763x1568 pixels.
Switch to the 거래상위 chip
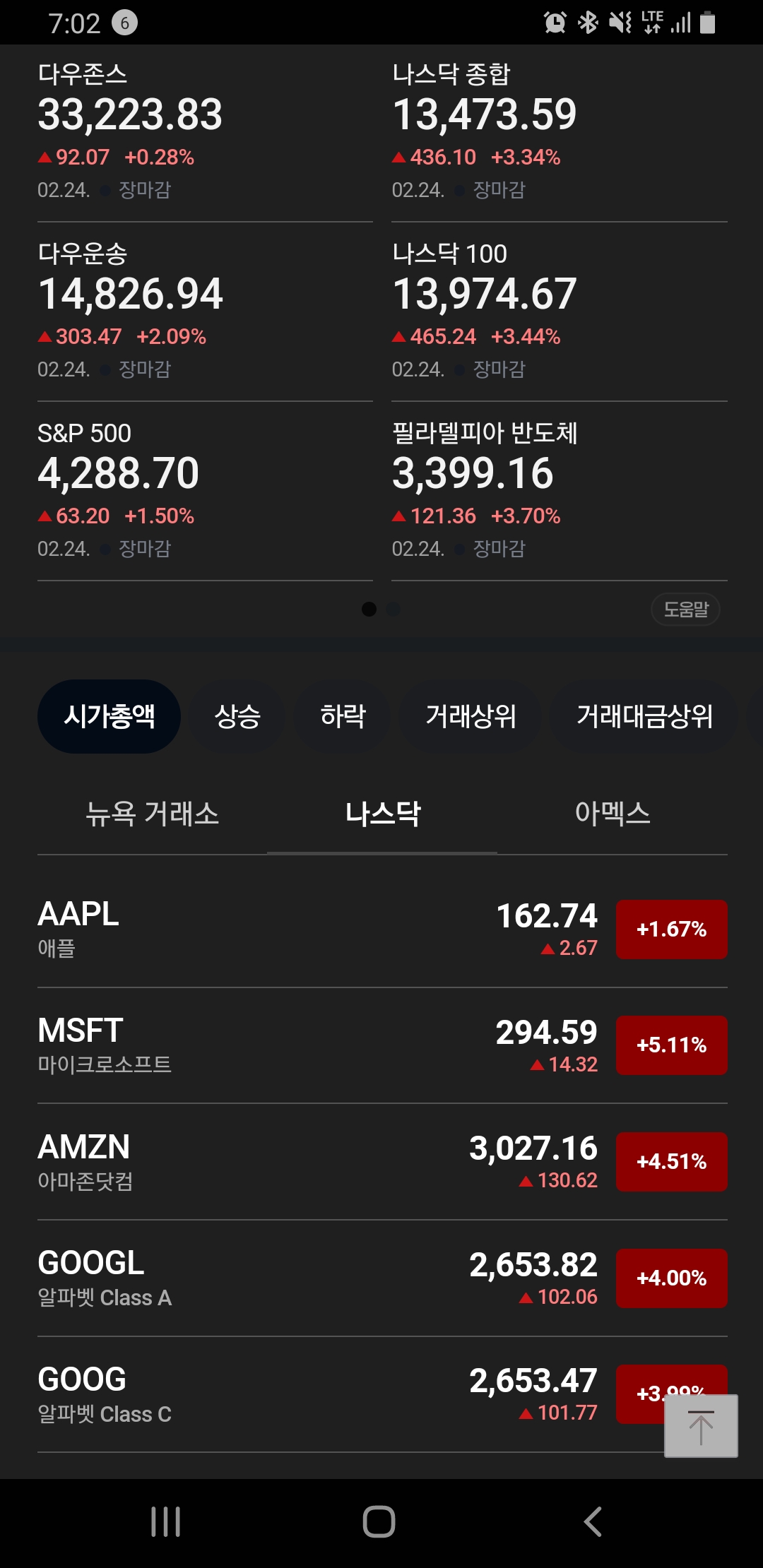[x=471, y=716]
